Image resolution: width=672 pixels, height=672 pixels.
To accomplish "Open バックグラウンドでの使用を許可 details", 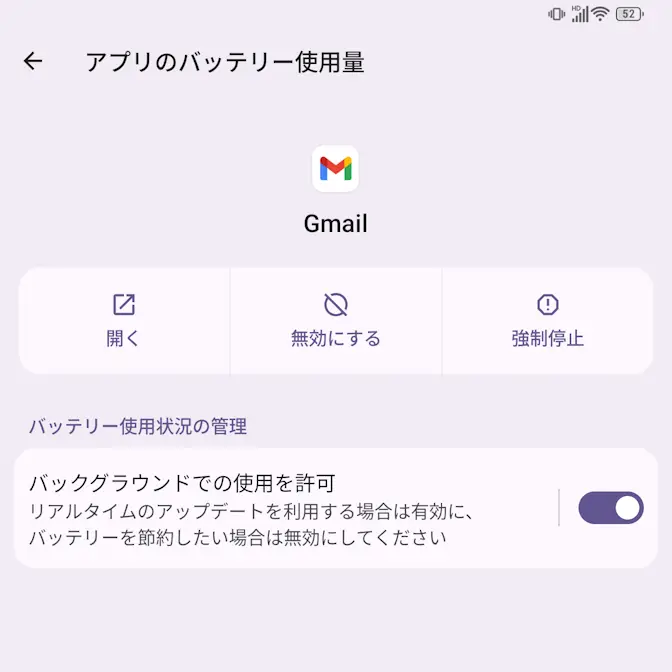I will [280, 509].
